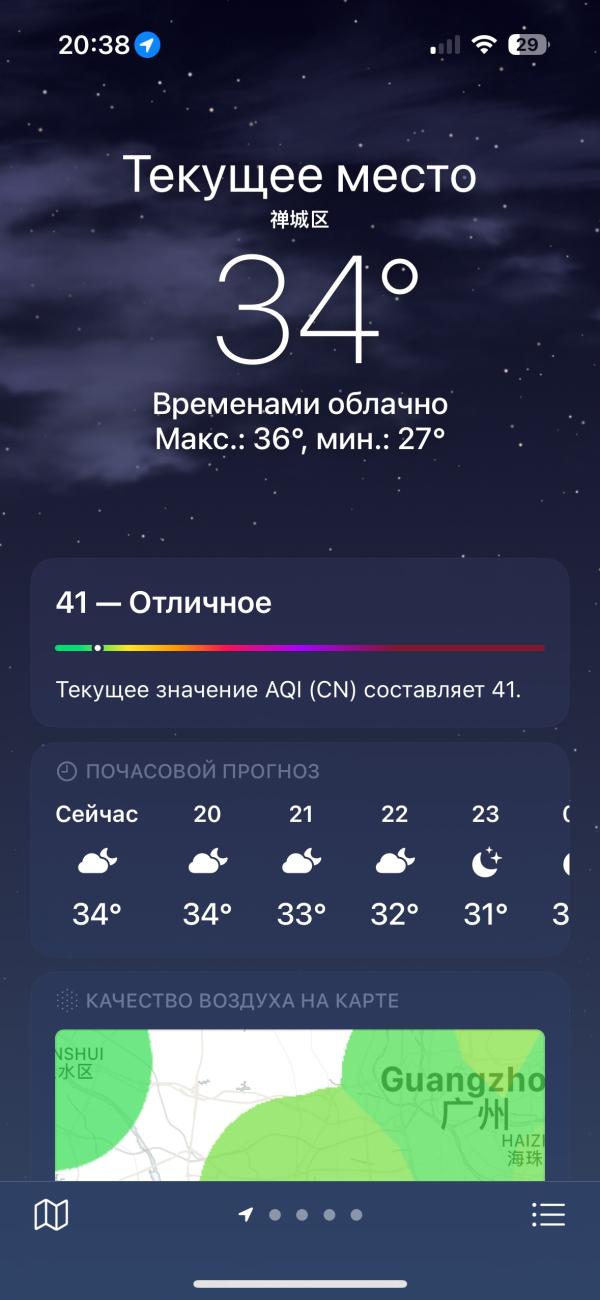
Task: Open the air quality map preview
Action: pos(300,1105)
